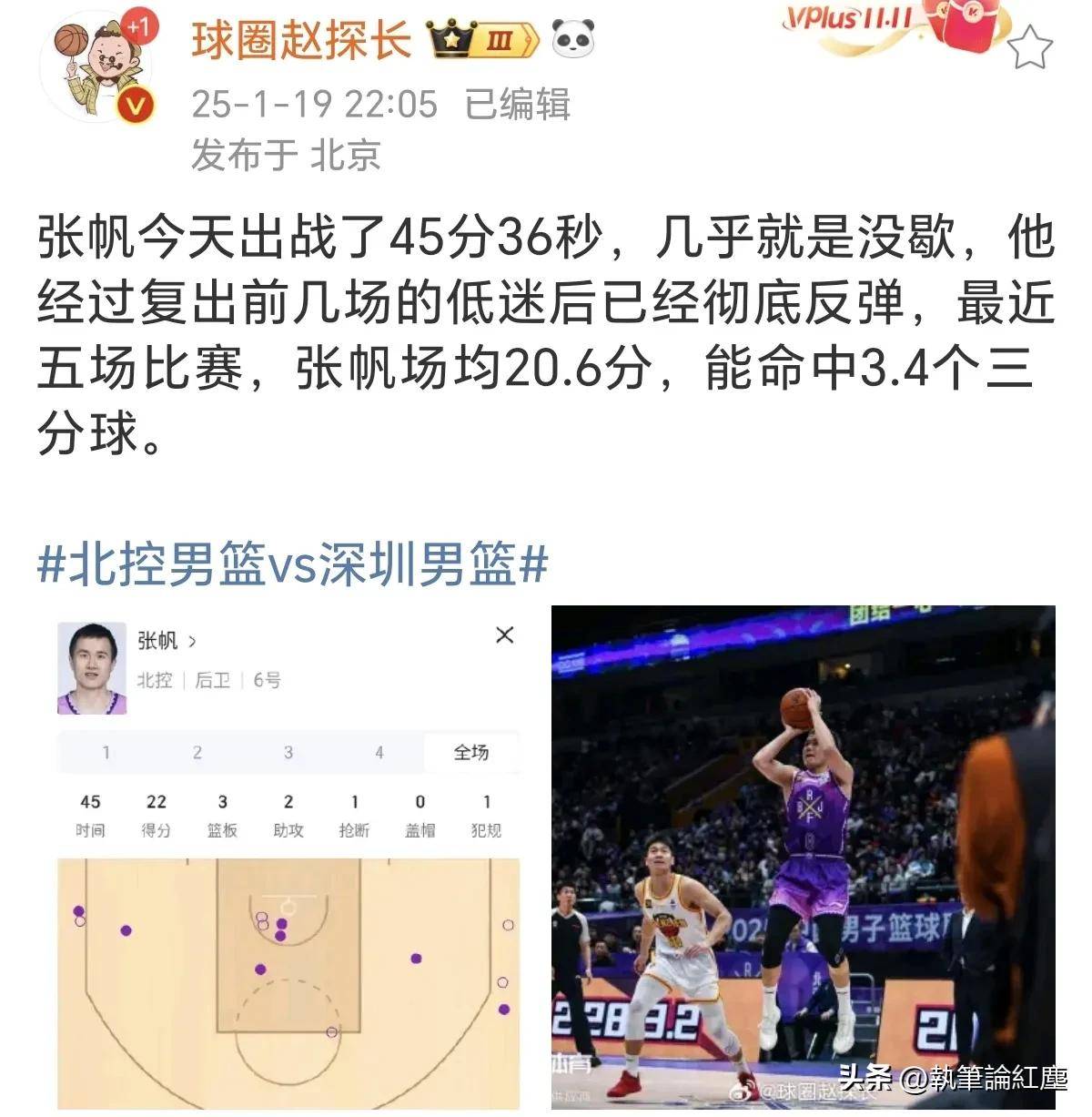This screenshot has width=1092, height=1117.
Task: Open 球圈赵探长's profile avatar
Action: [96, 69]
